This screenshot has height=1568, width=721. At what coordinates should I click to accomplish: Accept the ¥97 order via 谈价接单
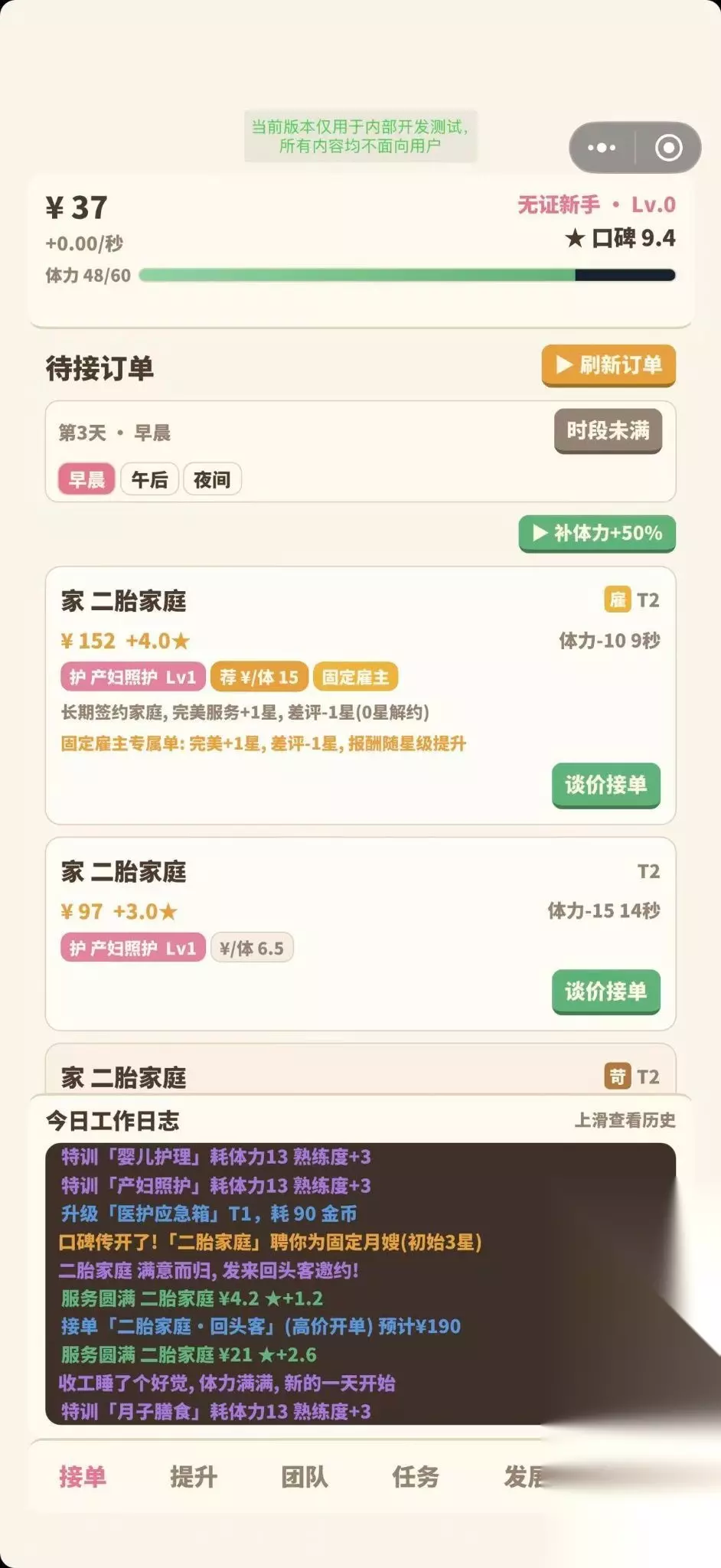coord(606,991)
